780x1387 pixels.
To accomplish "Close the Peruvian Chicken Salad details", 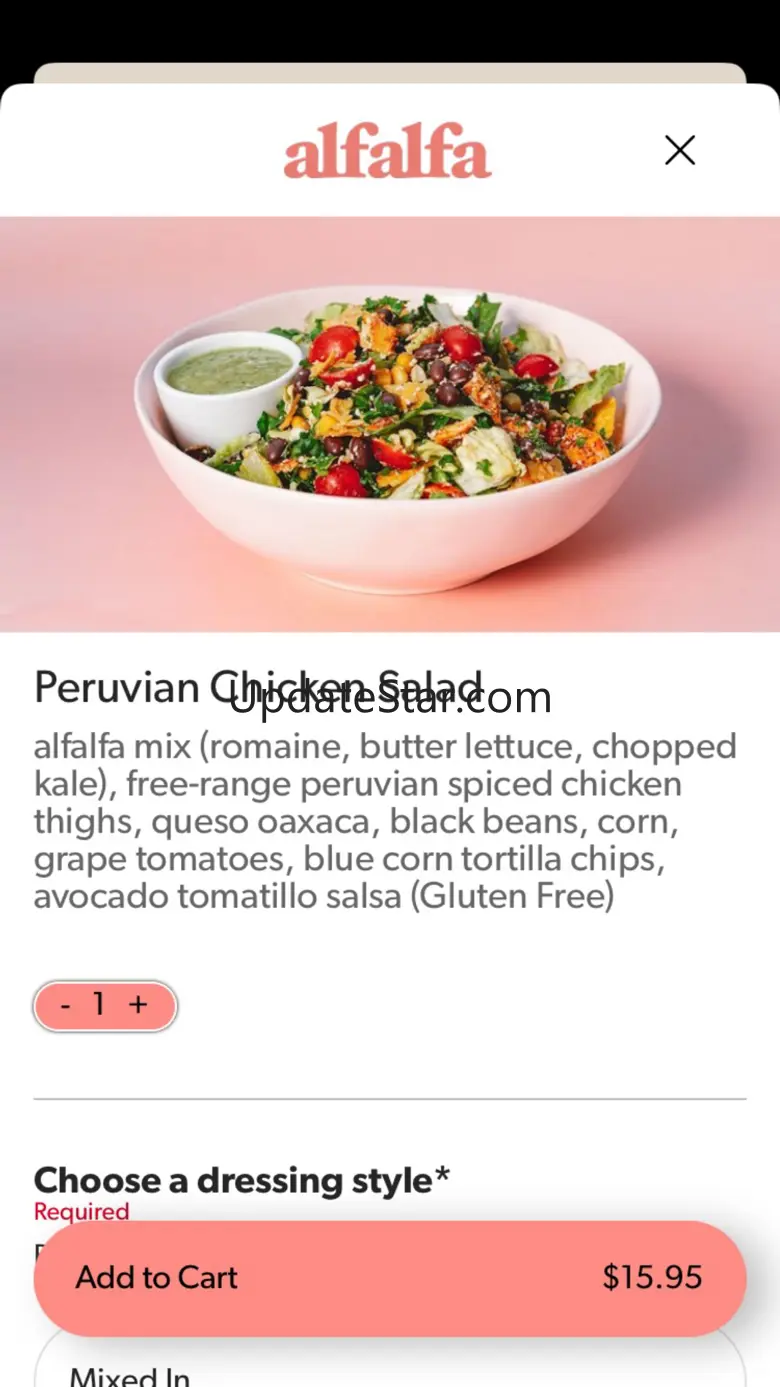I will tap(680, 150).
